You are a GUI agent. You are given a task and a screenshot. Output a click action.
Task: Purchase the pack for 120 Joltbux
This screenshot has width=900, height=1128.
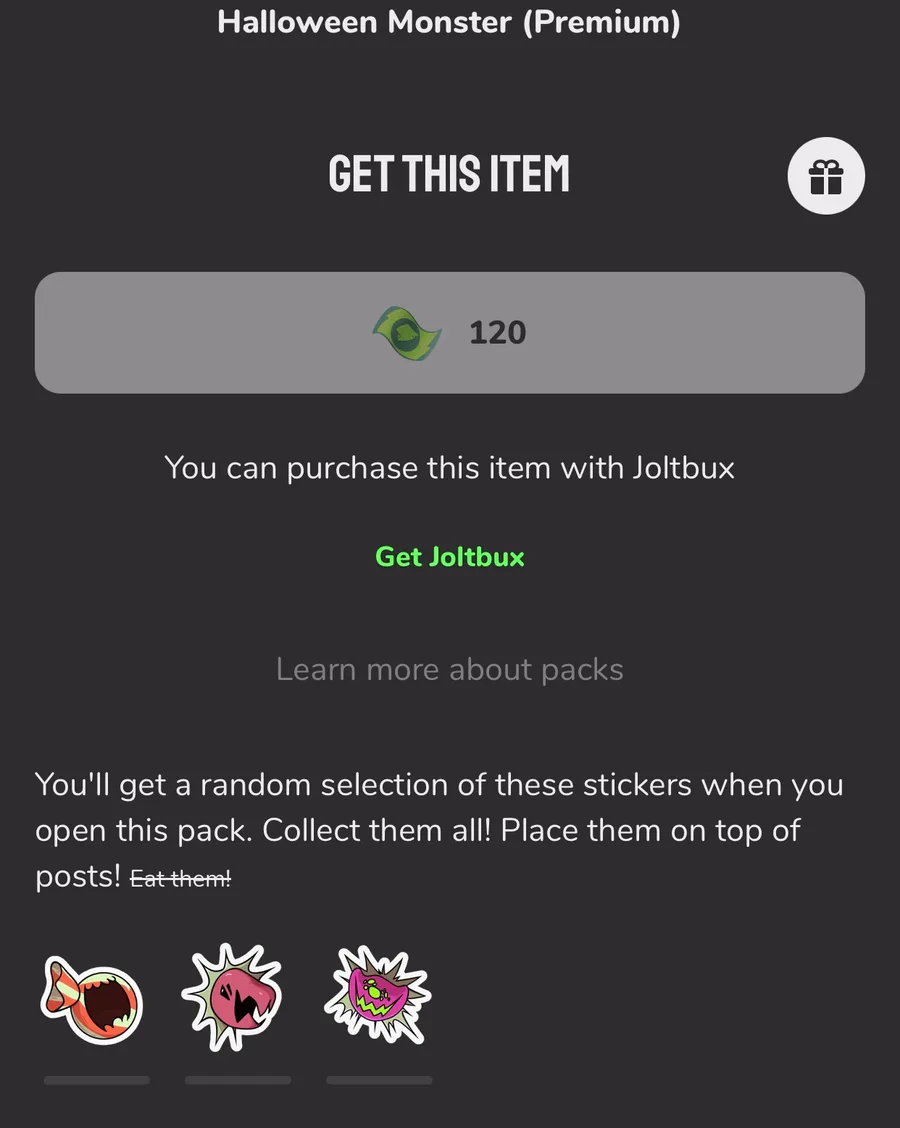[x=450, y=332]
